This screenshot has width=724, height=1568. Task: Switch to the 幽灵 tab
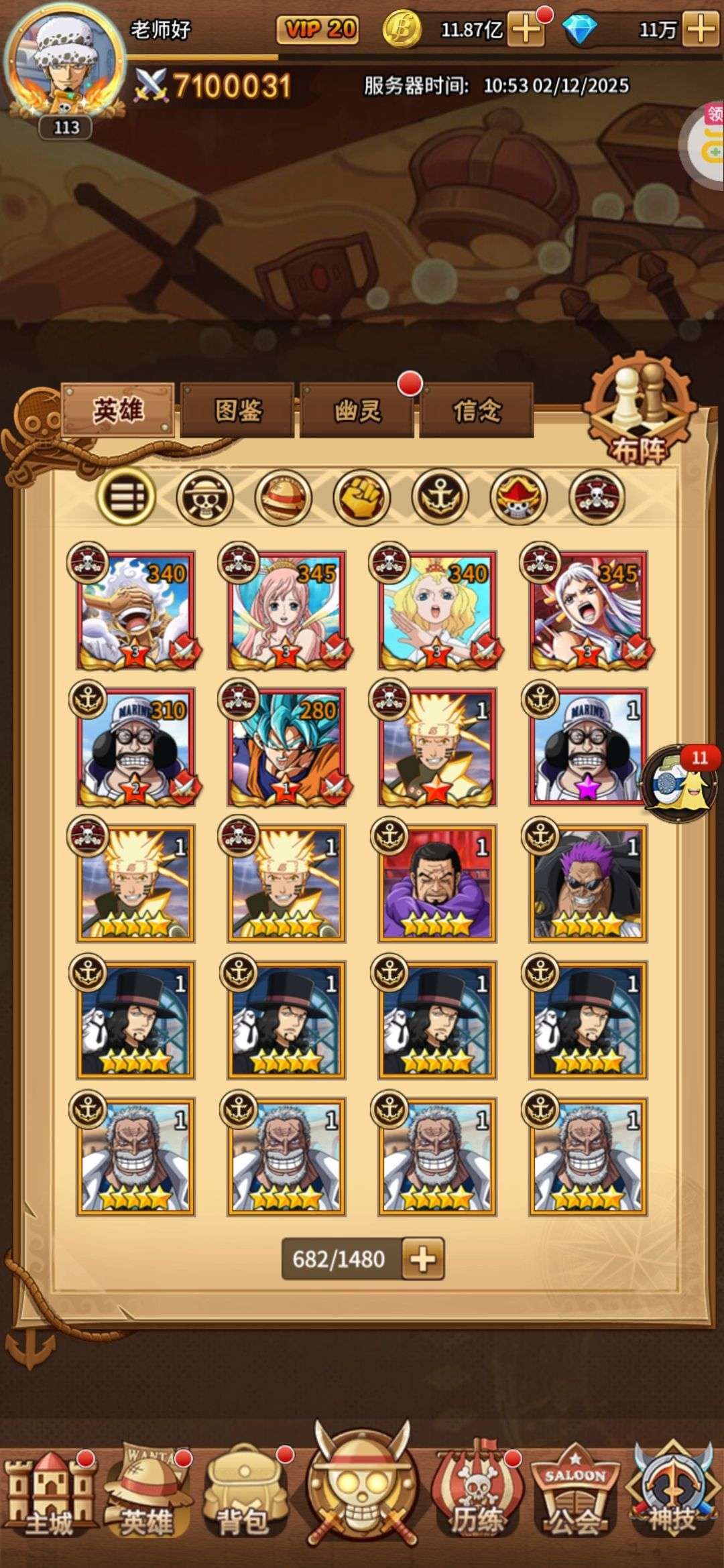[x=357, y=410]
